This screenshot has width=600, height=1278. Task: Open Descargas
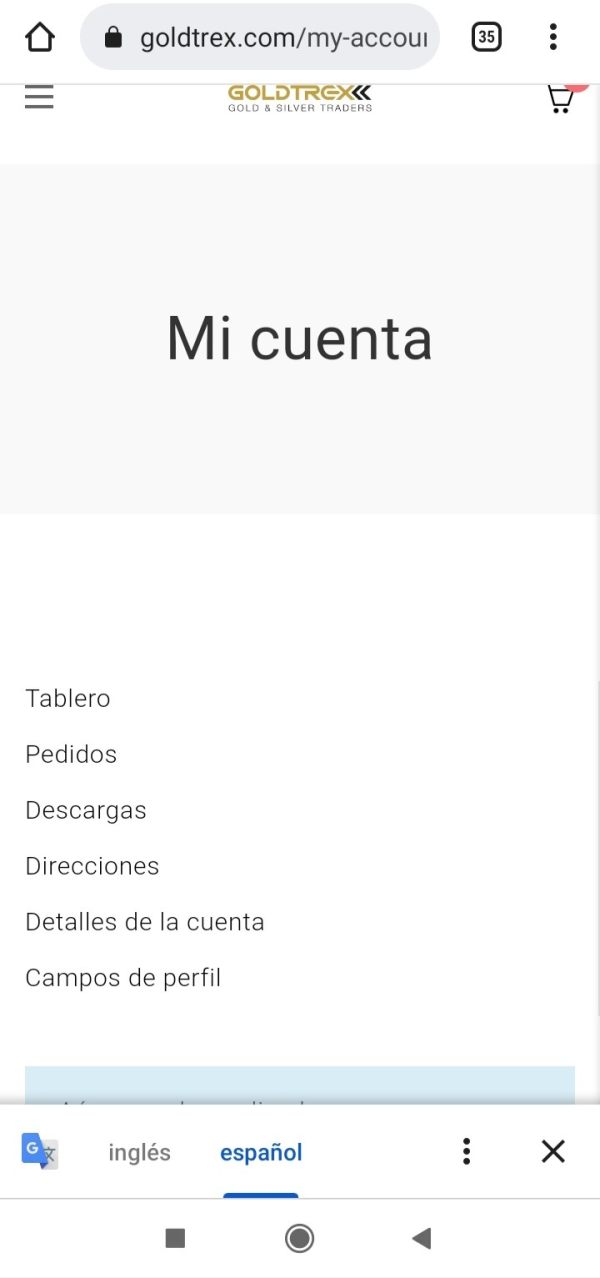tap(86, 810)
